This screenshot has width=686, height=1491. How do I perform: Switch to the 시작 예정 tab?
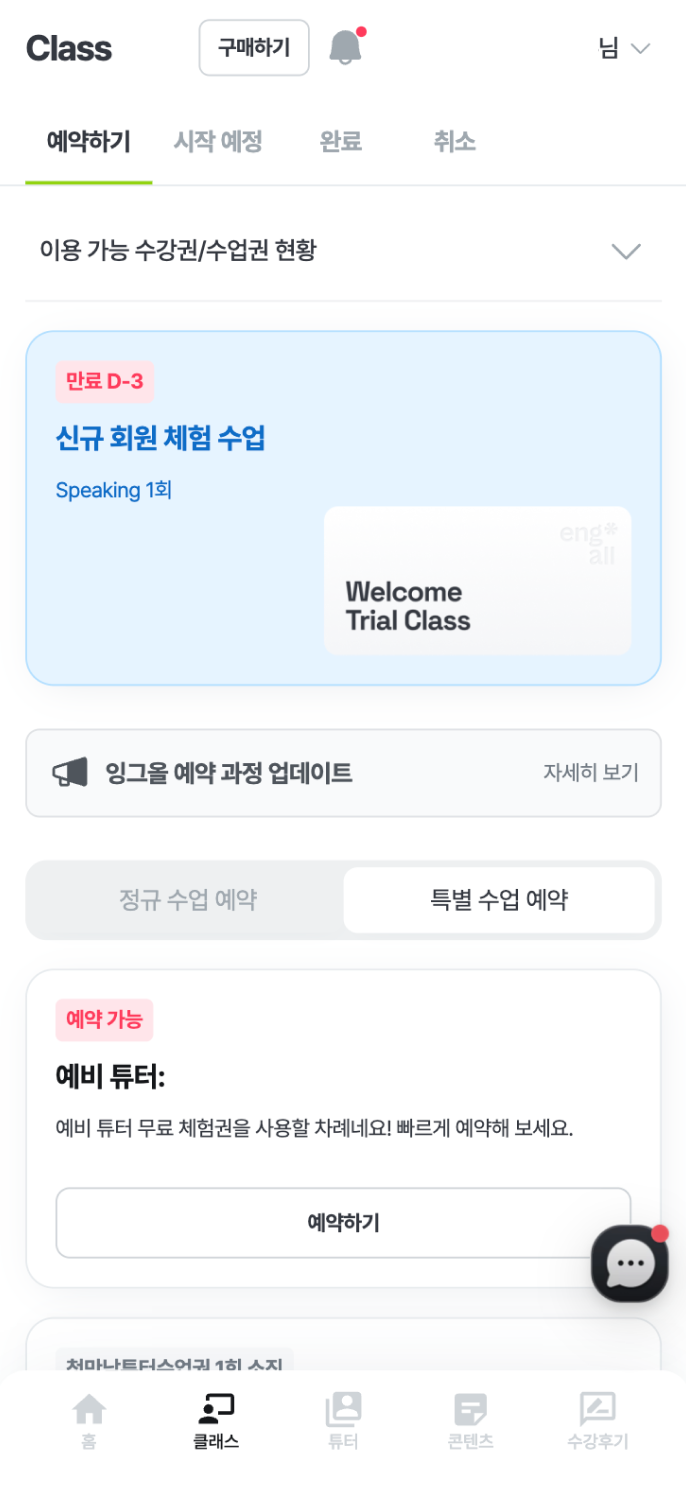[218, 142]
